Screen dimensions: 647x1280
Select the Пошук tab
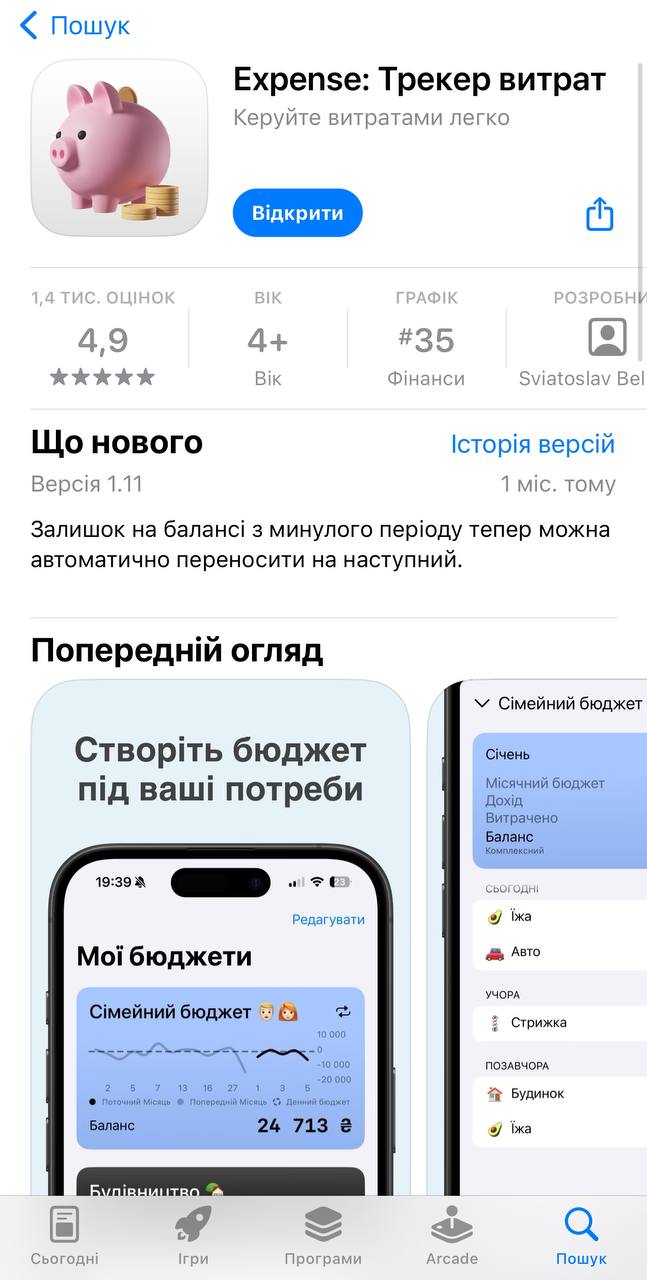click(x=581, y=1236)
